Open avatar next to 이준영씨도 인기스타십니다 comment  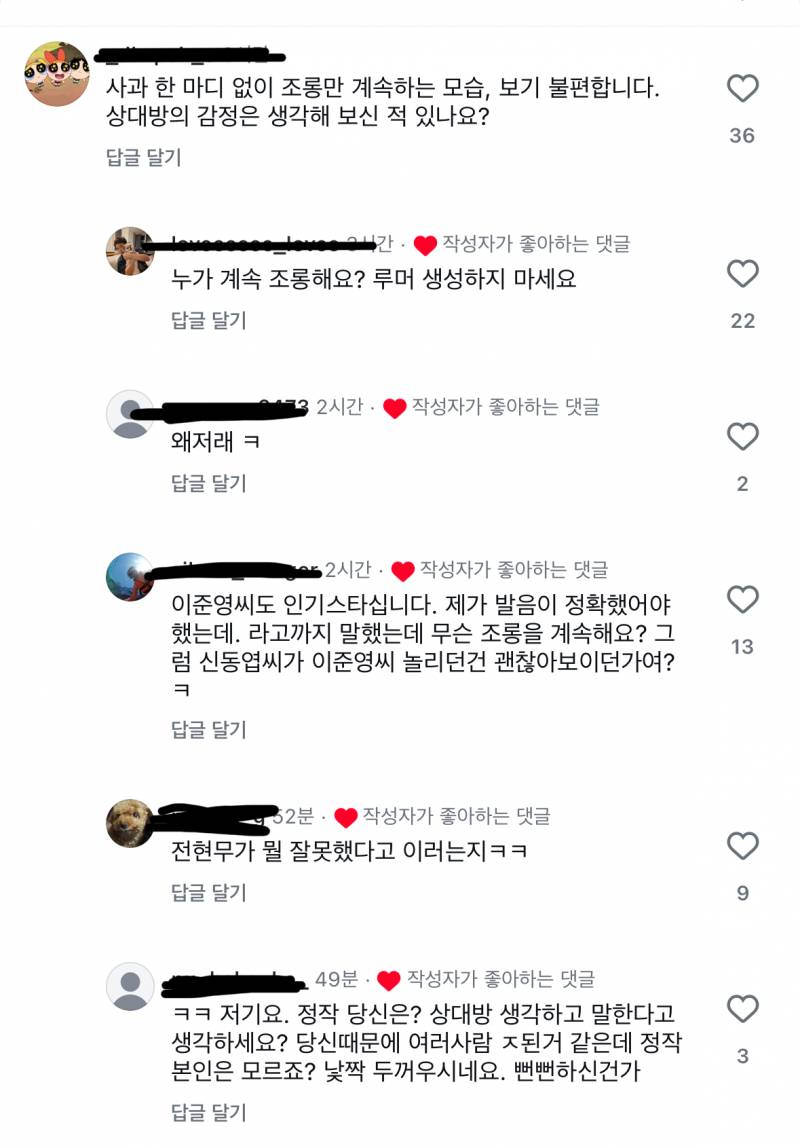[x=130, y=577]
